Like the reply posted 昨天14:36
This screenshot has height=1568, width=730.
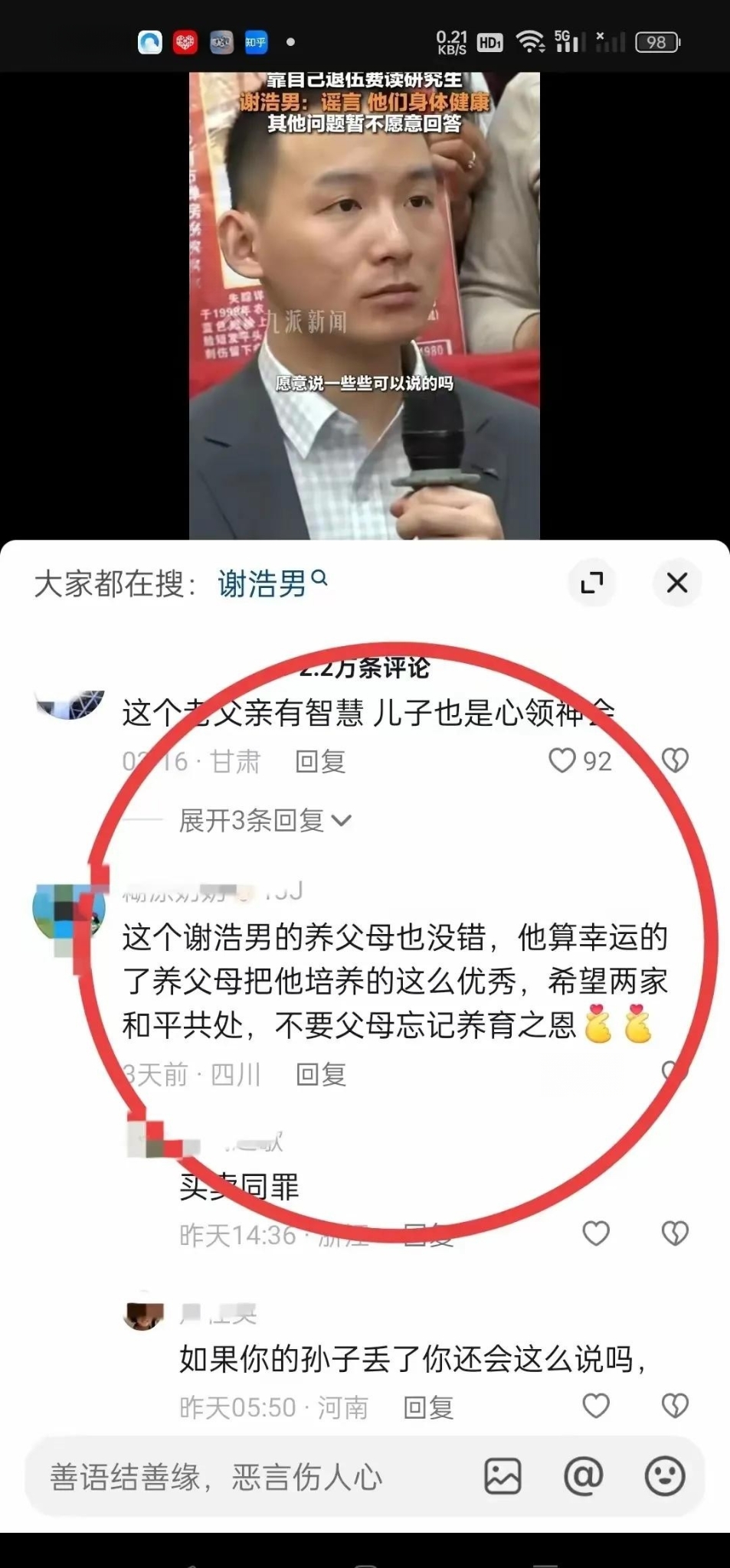point(596,1233)
